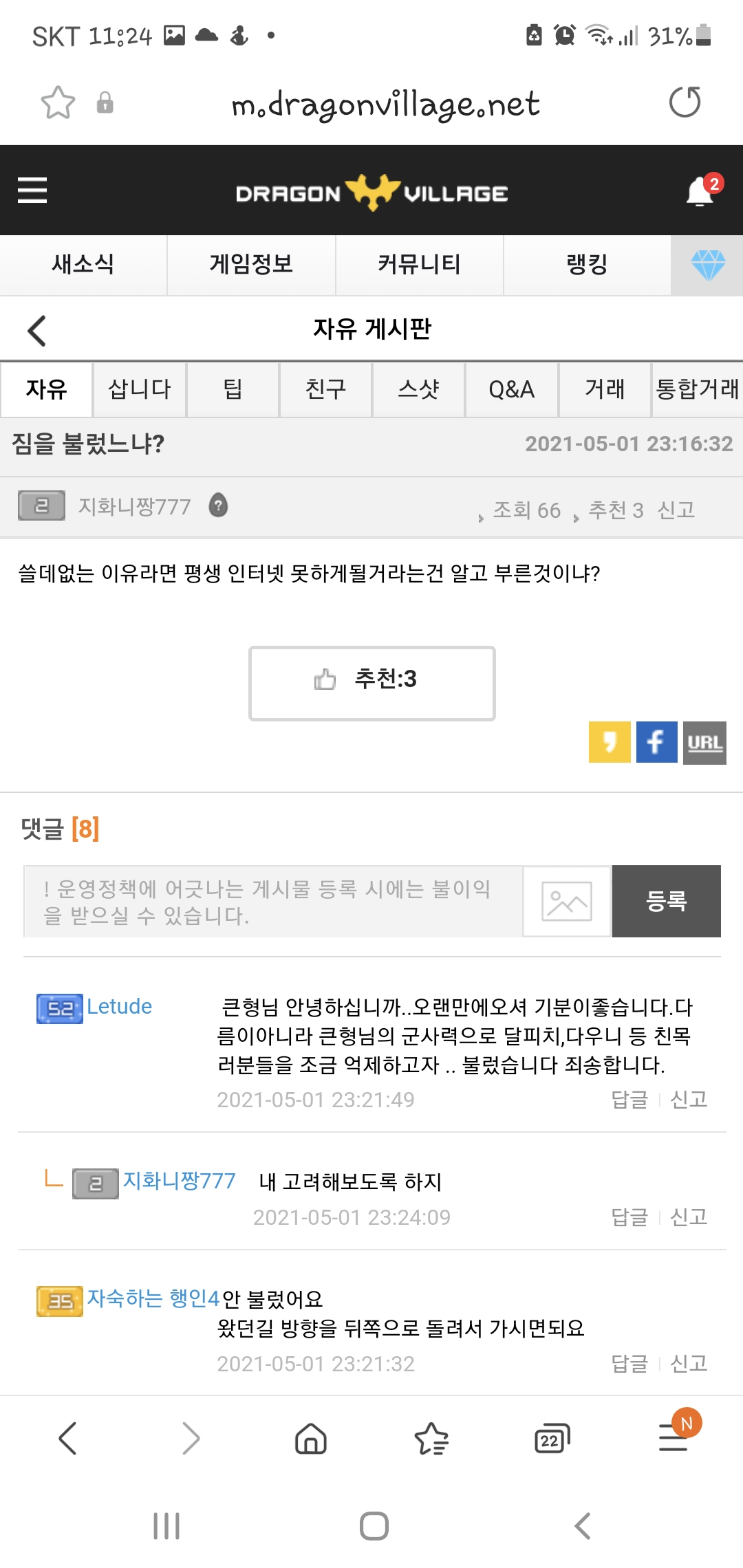Open the hamburger menu
Screen dimensions: 743x1568
tap(32, 190)
